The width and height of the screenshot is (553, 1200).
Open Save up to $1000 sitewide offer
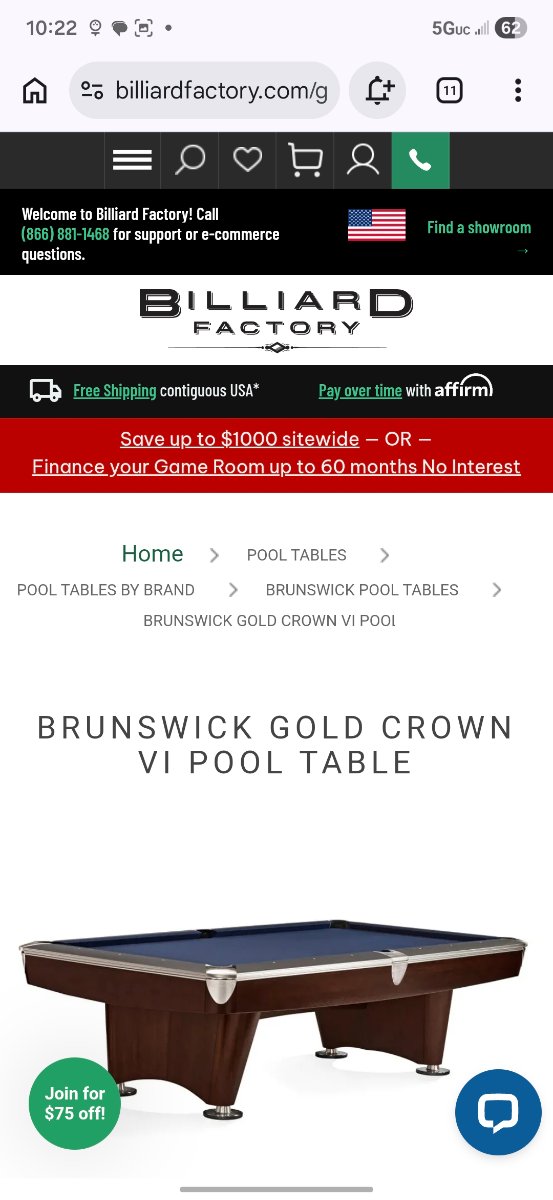(239, 439)
